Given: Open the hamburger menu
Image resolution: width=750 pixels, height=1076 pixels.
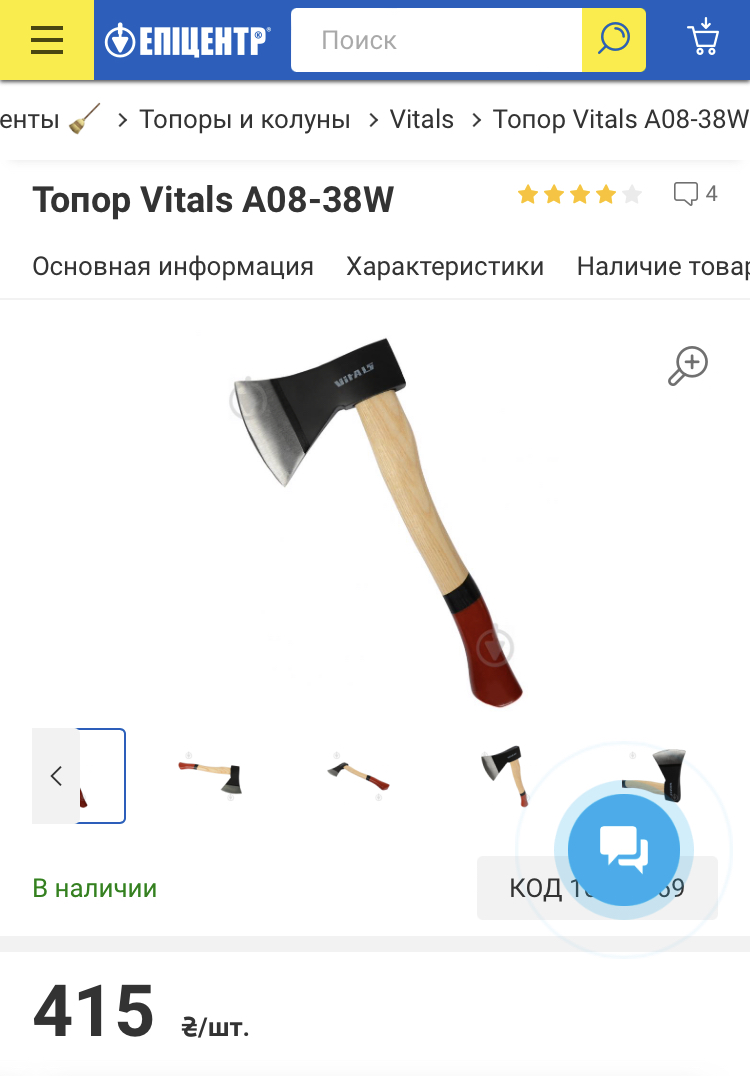Looking at the screenshot, I should click(46, 40).
